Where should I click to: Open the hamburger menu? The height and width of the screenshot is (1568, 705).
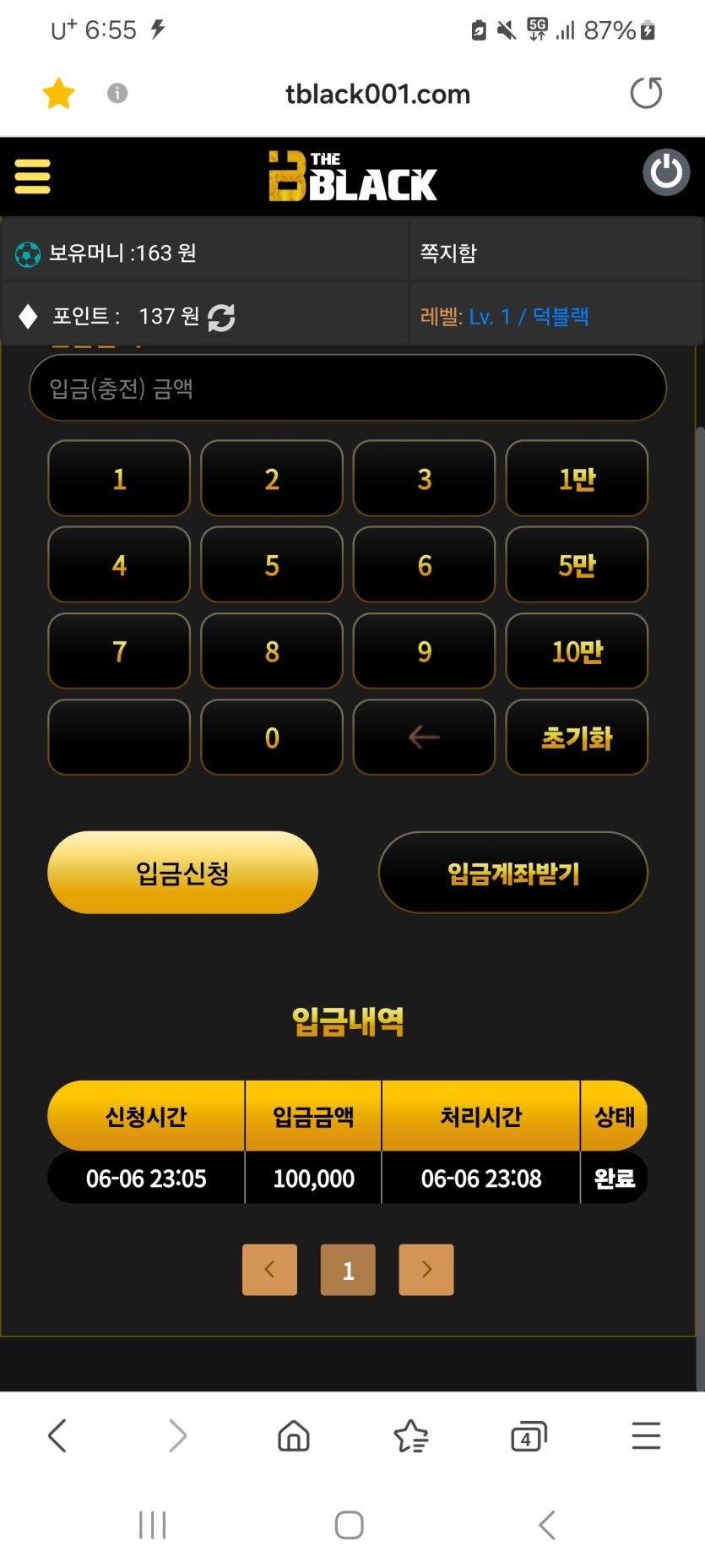(x=32, y=177)
